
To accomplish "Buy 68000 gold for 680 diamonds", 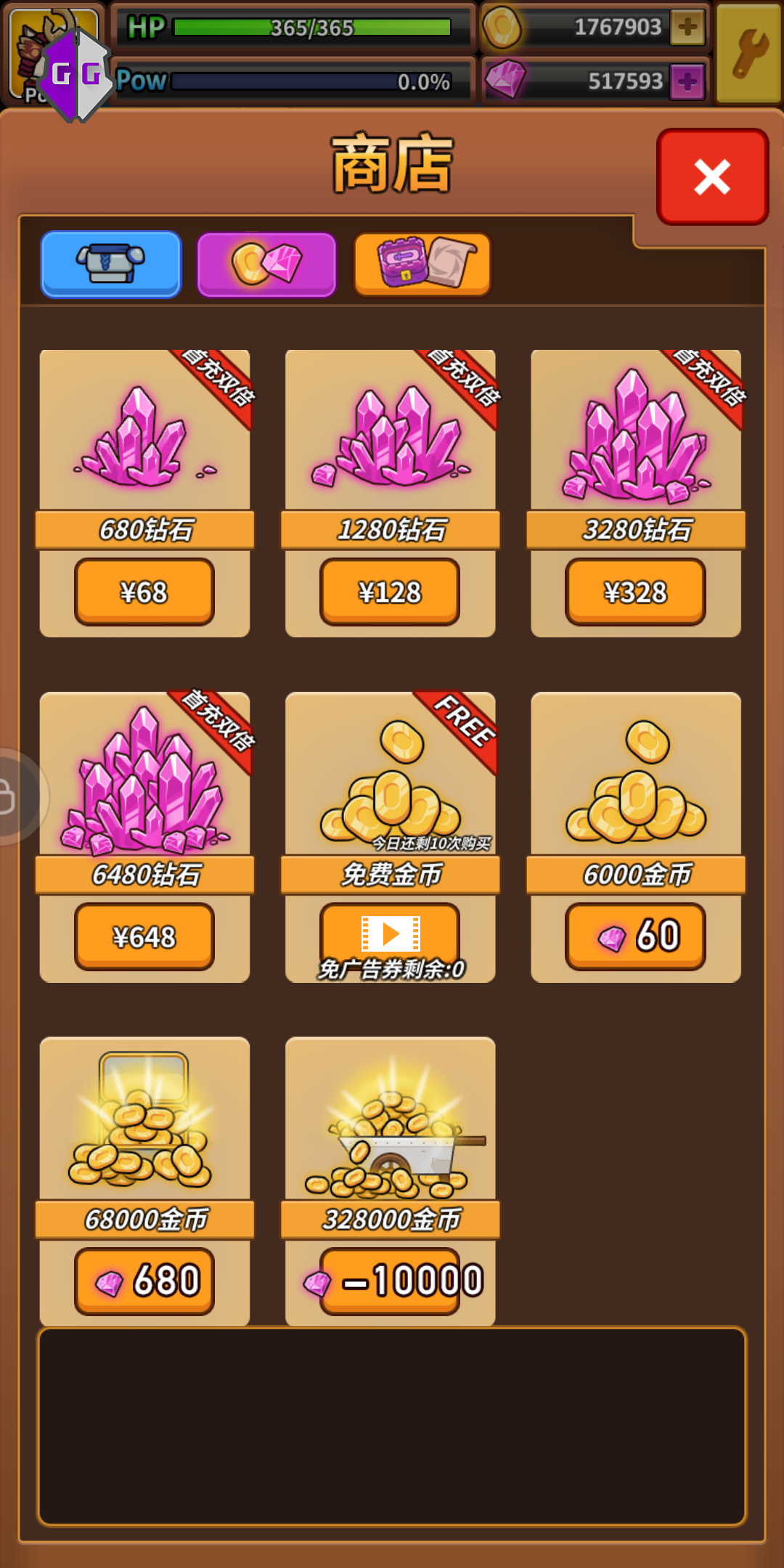I will [144, 1281].
